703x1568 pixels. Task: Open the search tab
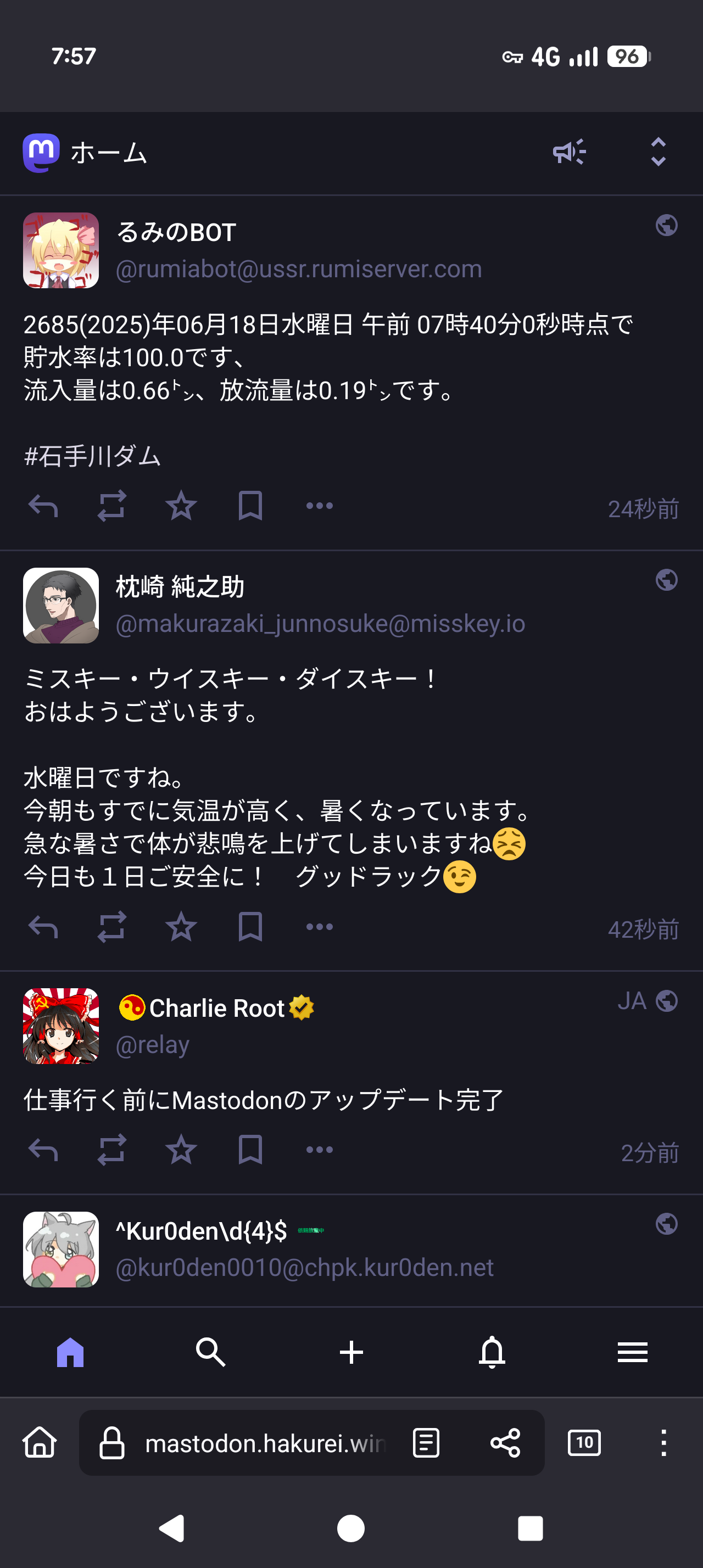(210, 1353)
